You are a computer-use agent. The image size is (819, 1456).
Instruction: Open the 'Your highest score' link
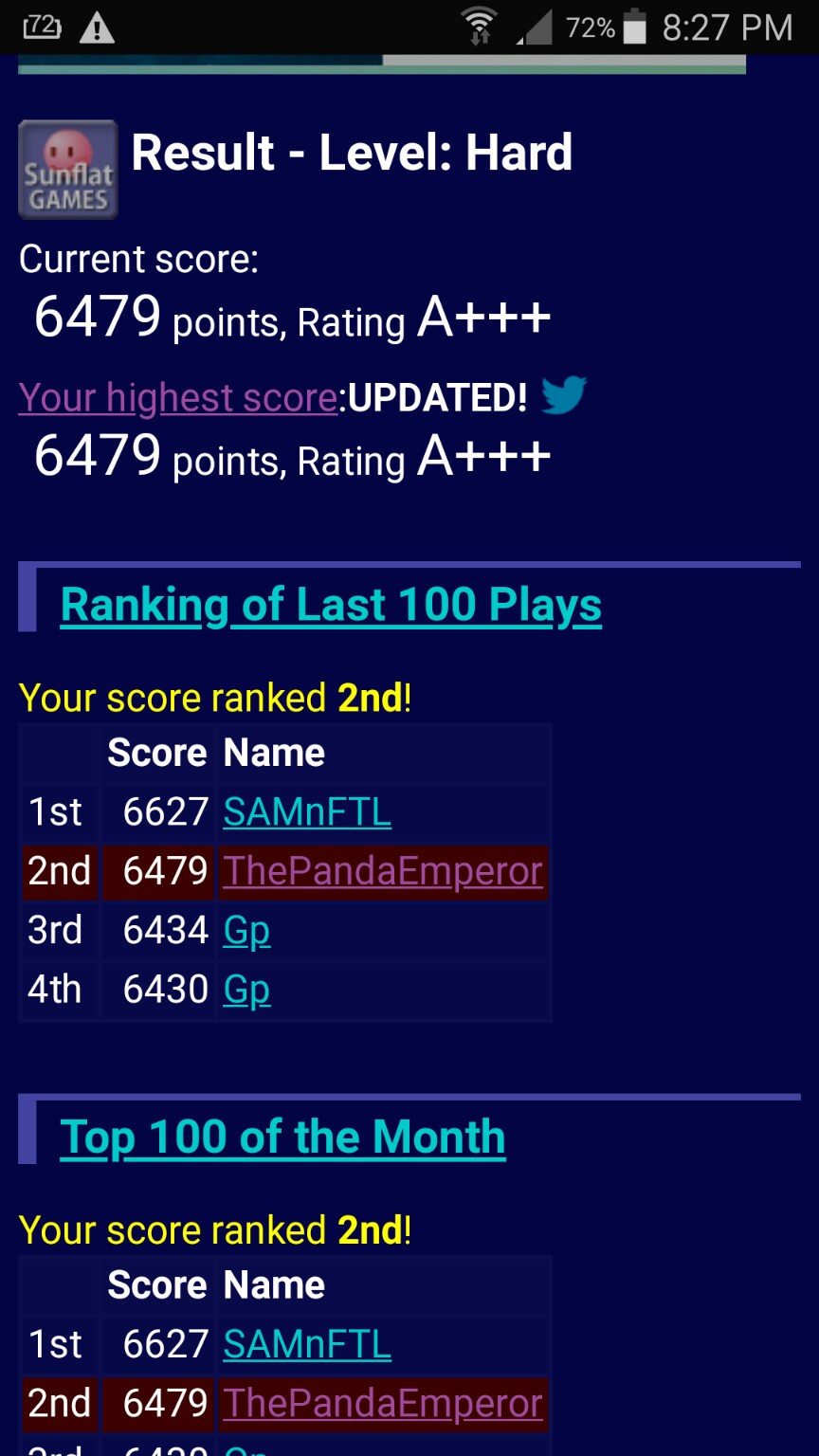coord(178,398)
